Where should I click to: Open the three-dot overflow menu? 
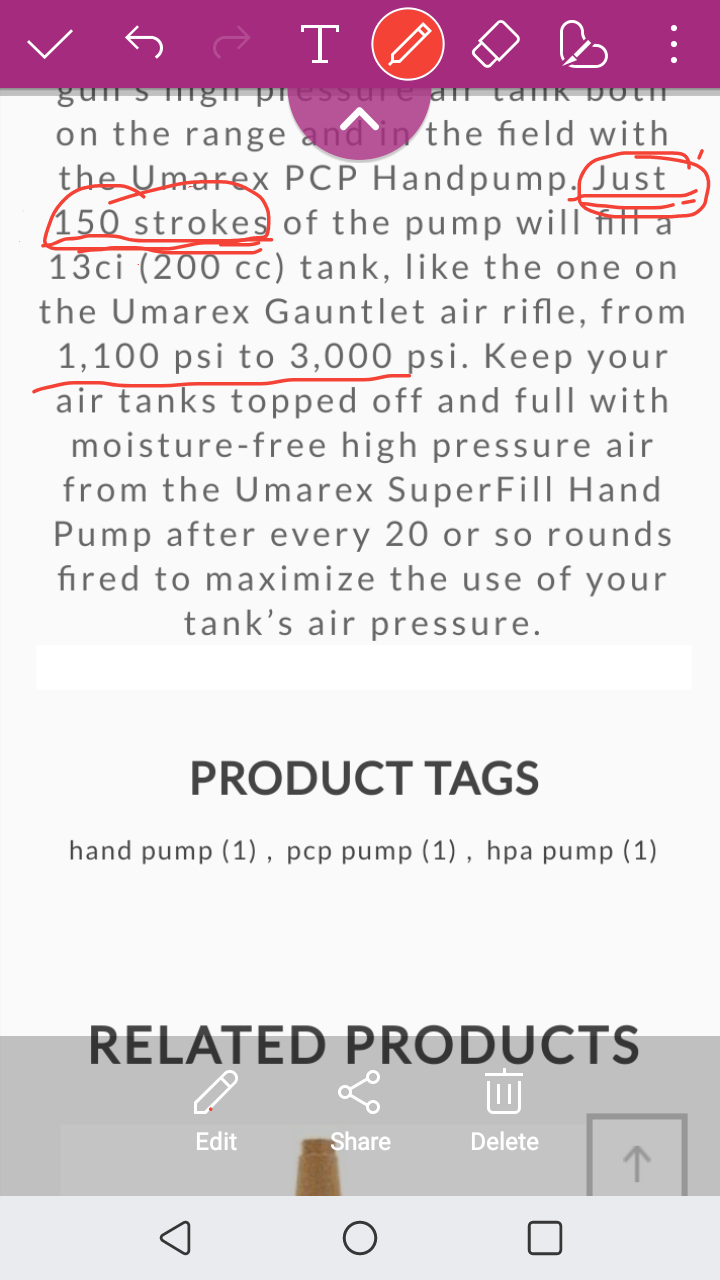(x=674, y=44)
